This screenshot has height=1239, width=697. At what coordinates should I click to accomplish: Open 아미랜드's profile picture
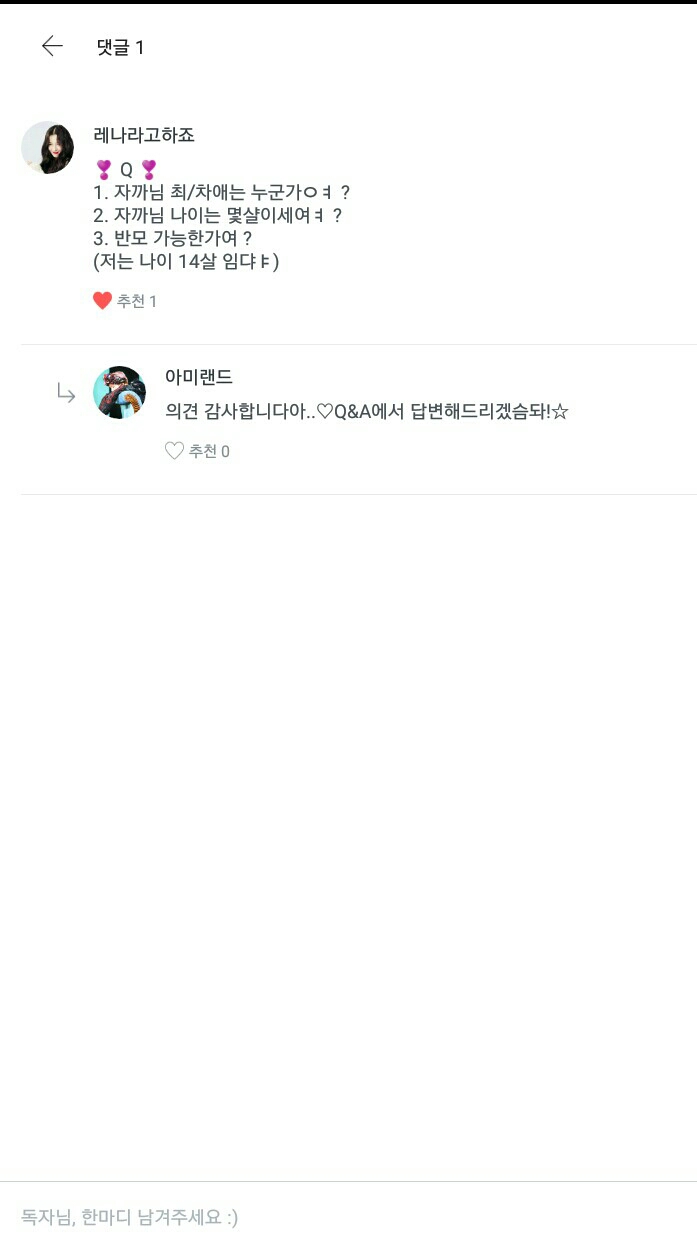click(119, 392)
